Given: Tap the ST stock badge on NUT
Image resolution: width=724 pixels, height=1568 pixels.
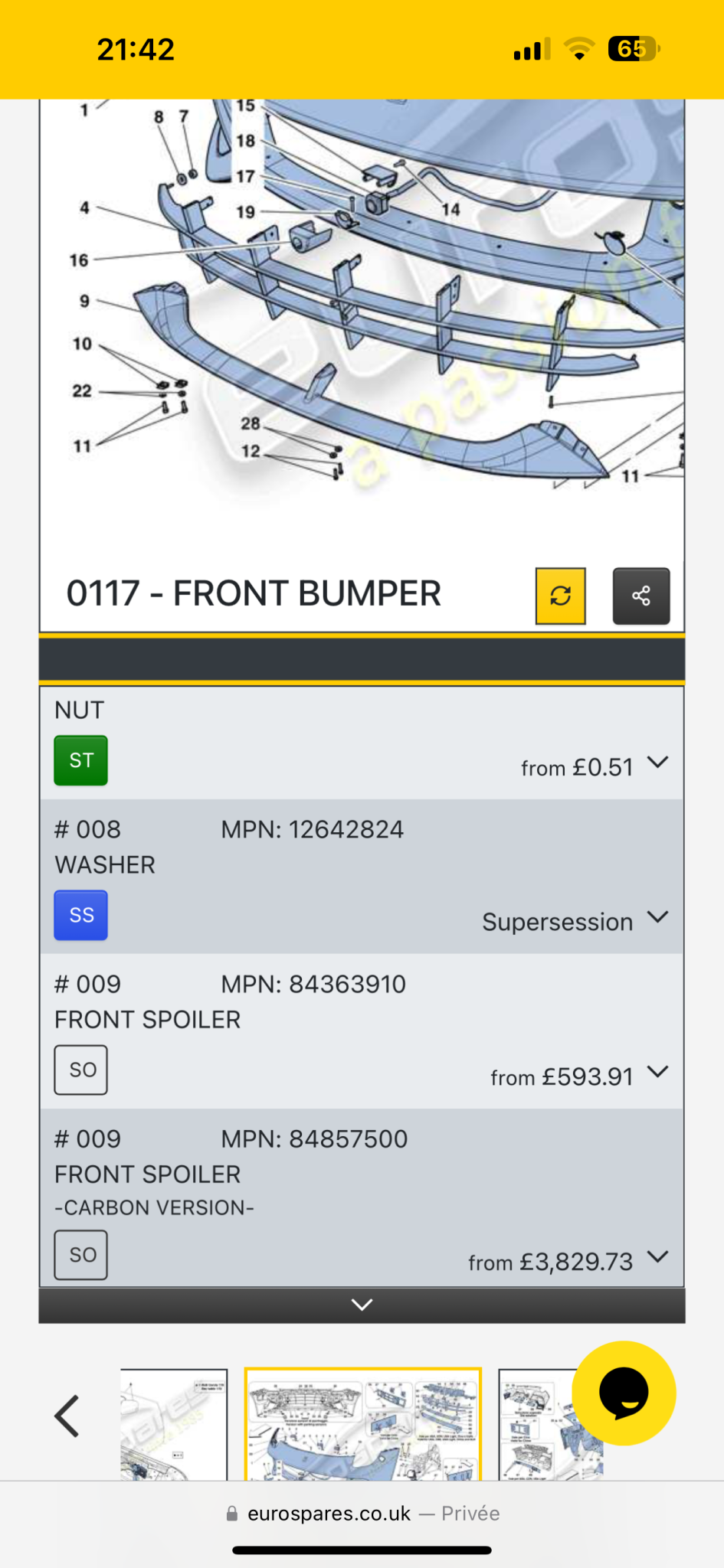Looking at the screenshot, I should (81, 760).
